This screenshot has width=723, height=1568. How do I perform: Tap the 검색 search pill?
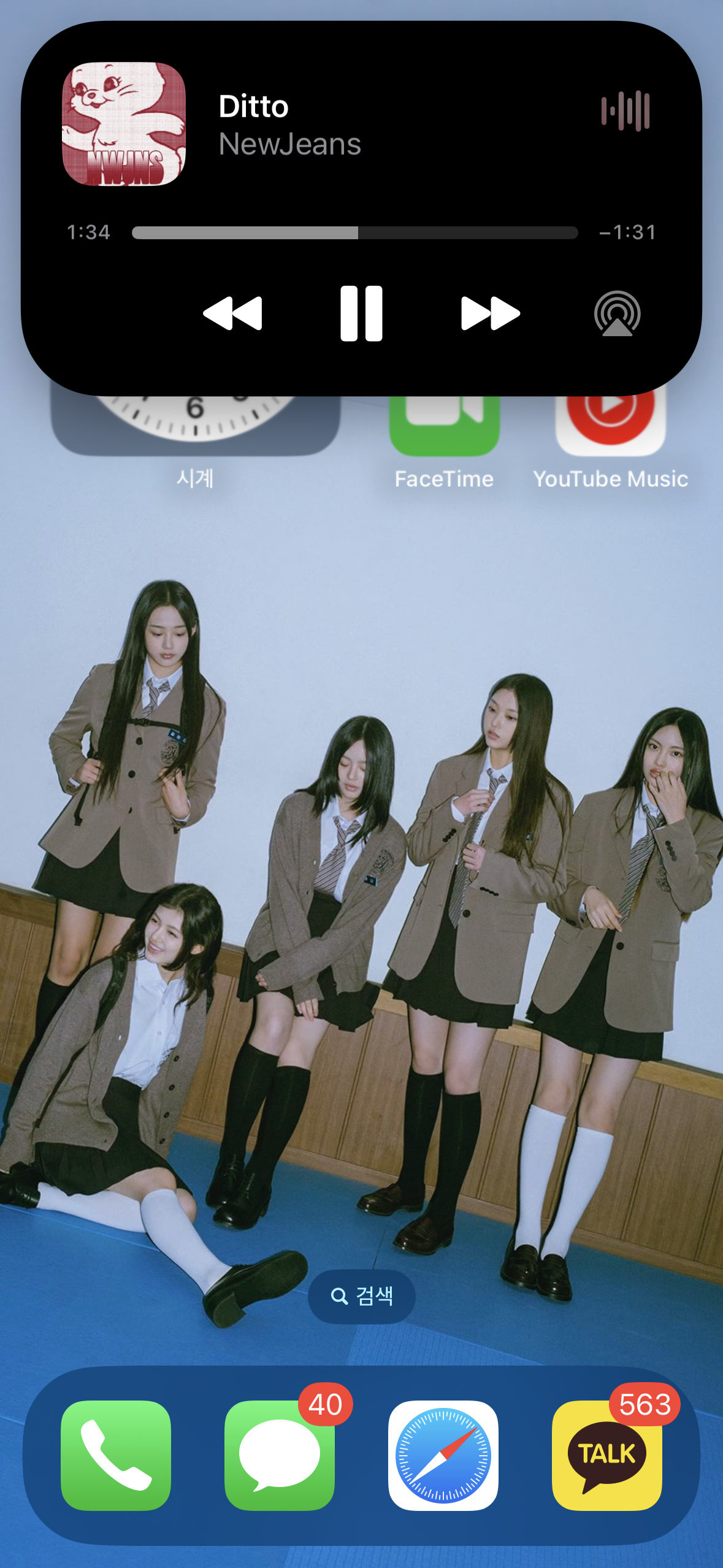click(361, 1296)
